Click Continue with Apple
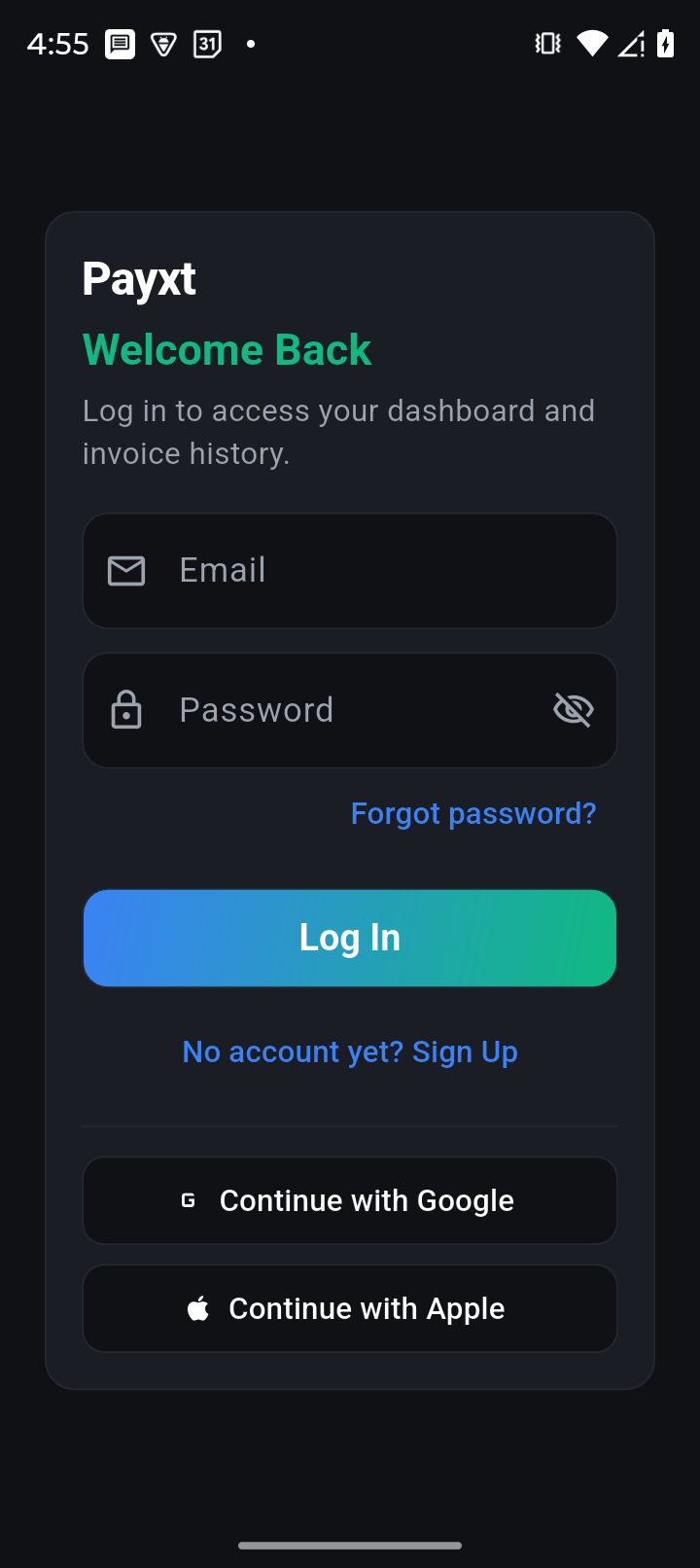Screen dimensions: 700x1568 (x=350, y=1307)
